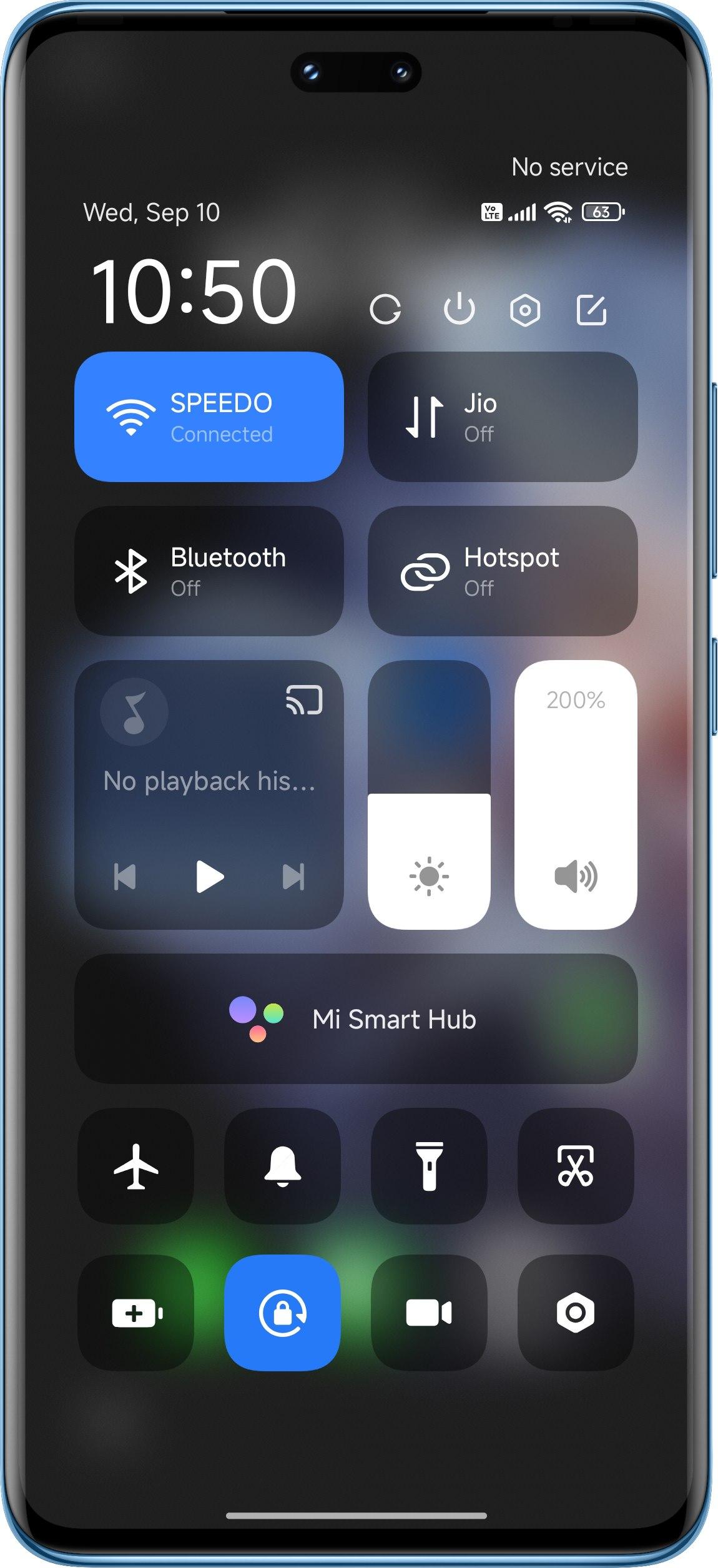Image resolution: width=718 pixels, height=1568 pixels.
Task: Tap the brightness slider
Action: click(x=429, y=794)
